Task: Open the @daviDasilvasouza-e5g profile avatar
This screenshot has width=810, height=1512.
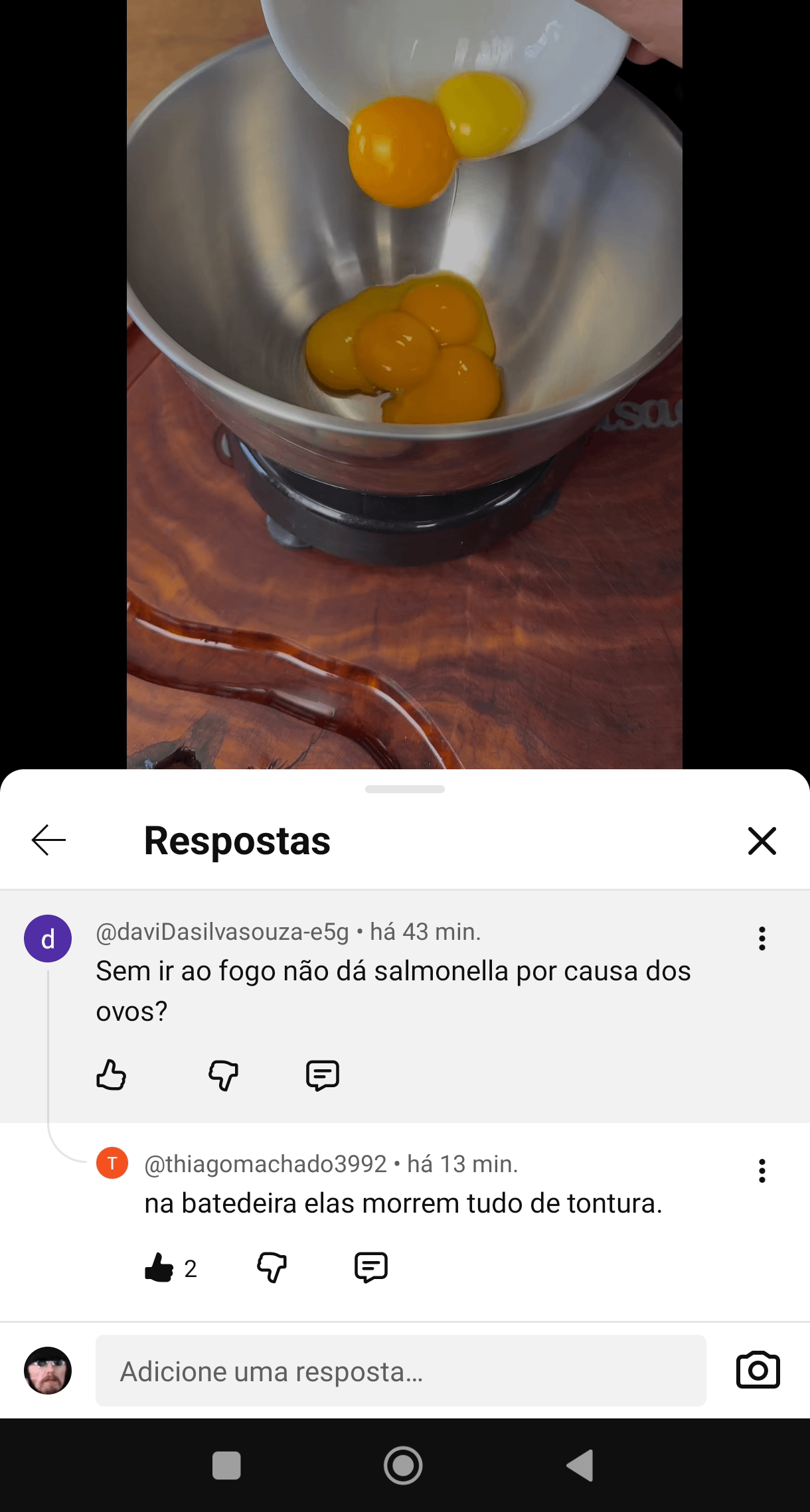Action: (x=48, y=939)
